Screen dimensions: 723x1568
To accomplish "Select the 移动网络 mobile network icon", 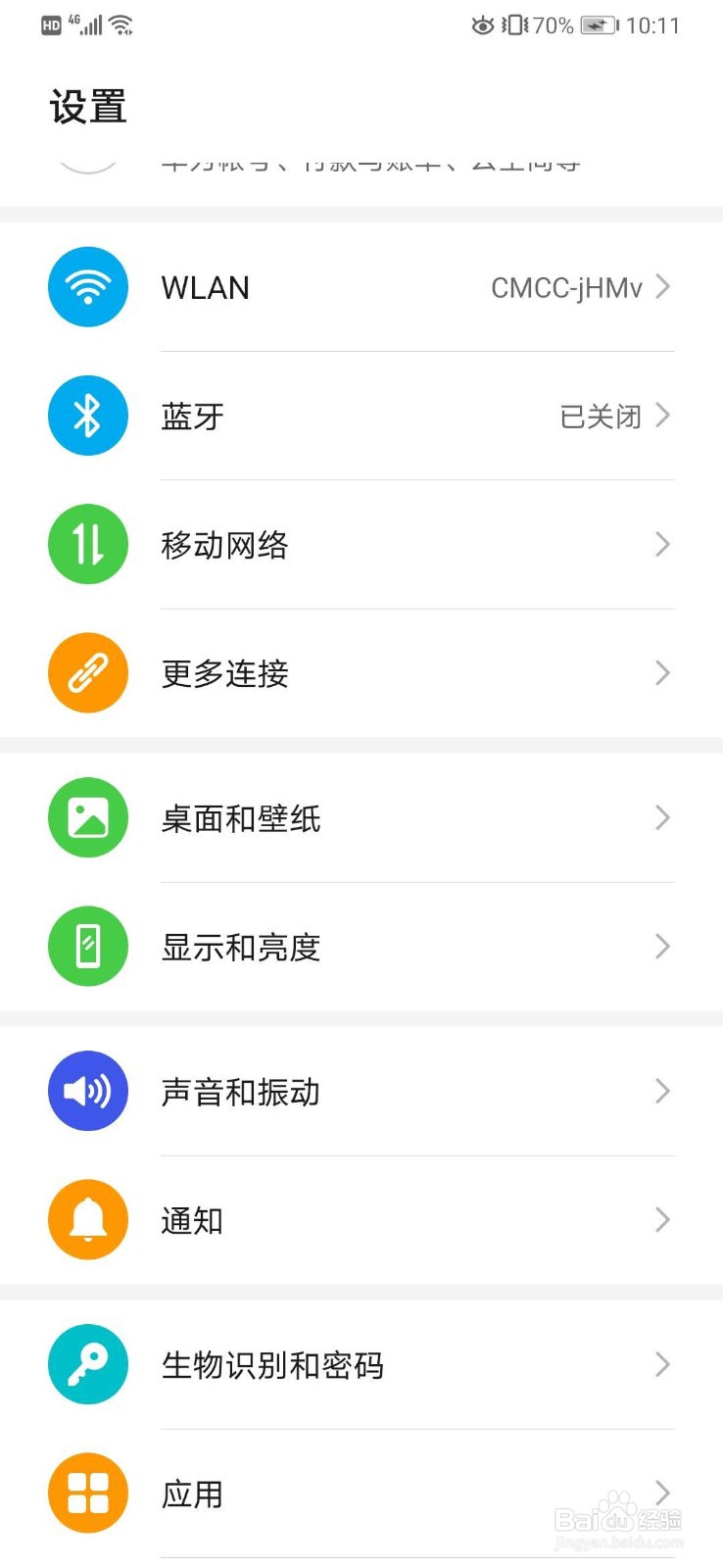I will (87, 544).
